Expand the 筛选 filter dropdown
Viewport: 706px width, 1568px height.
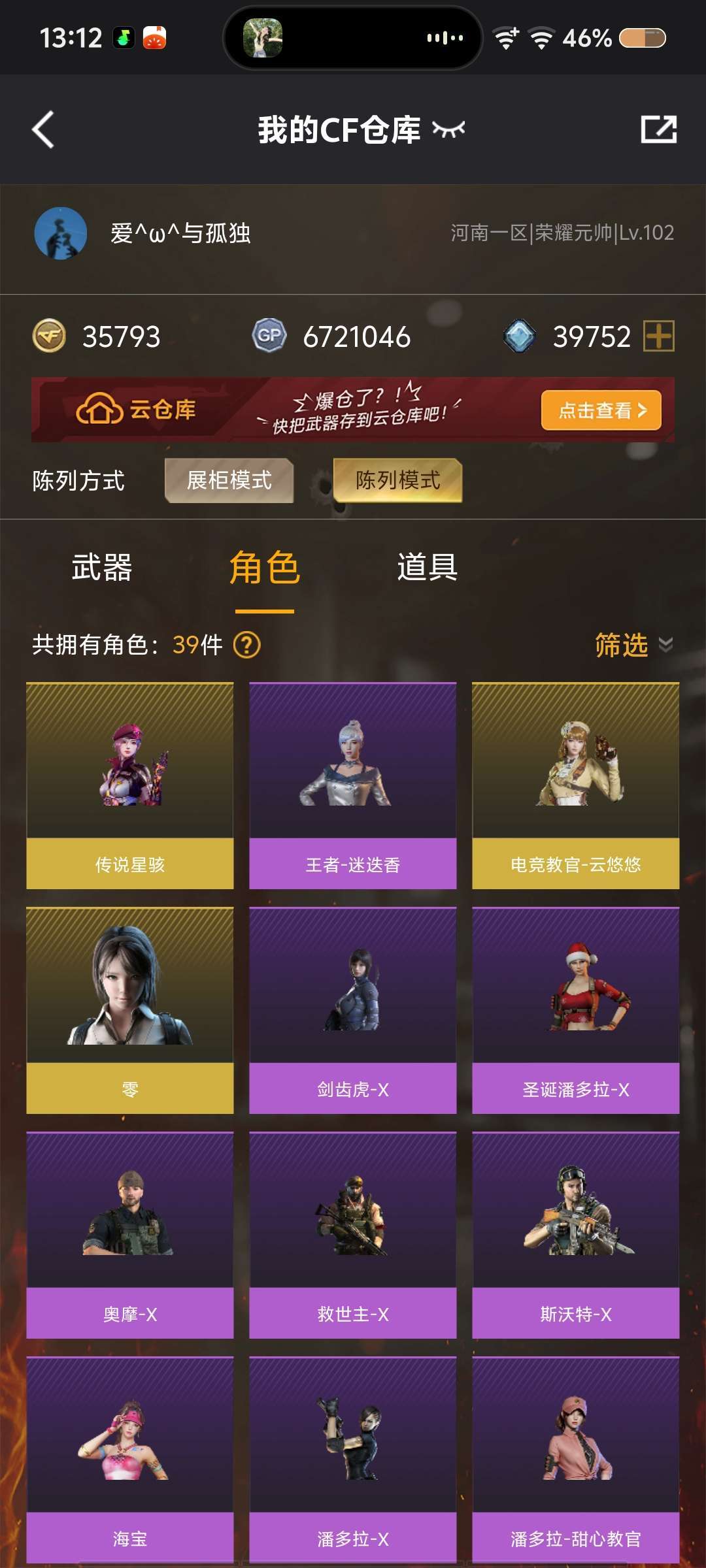coord(633,645)
